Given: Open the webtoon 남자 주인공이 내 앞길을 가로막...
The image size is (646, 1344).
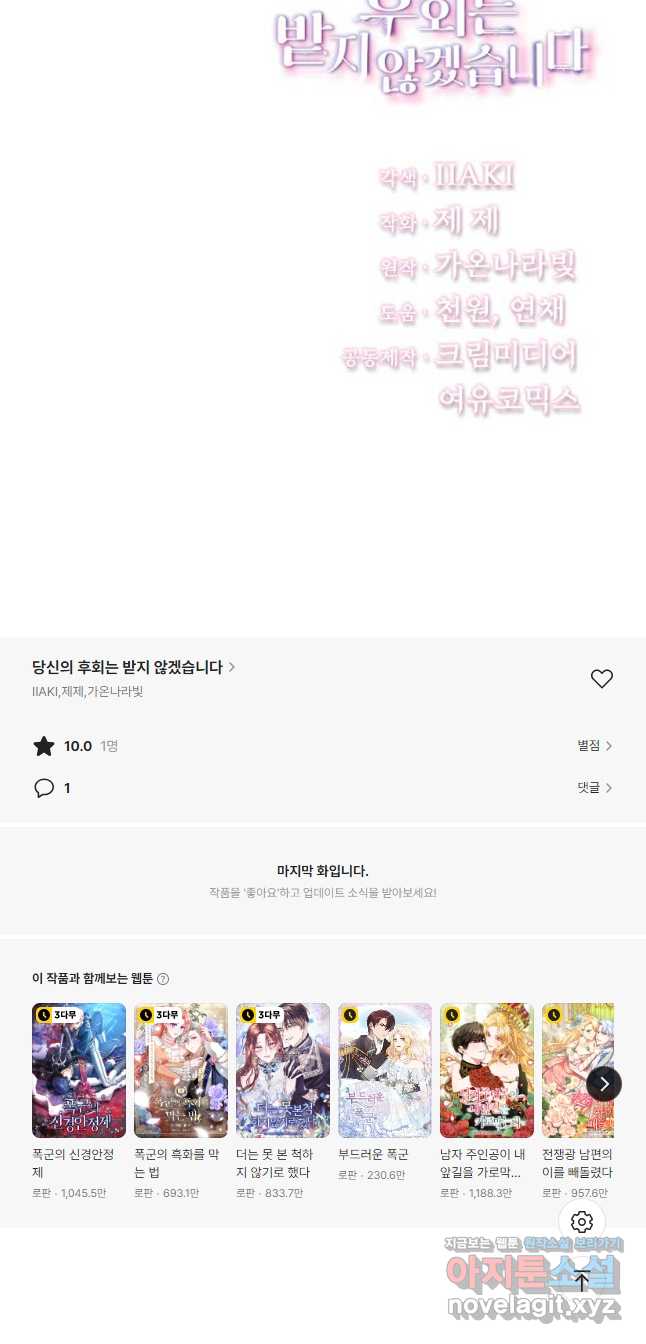Looking at the screenshot, I should point(487,1070).
